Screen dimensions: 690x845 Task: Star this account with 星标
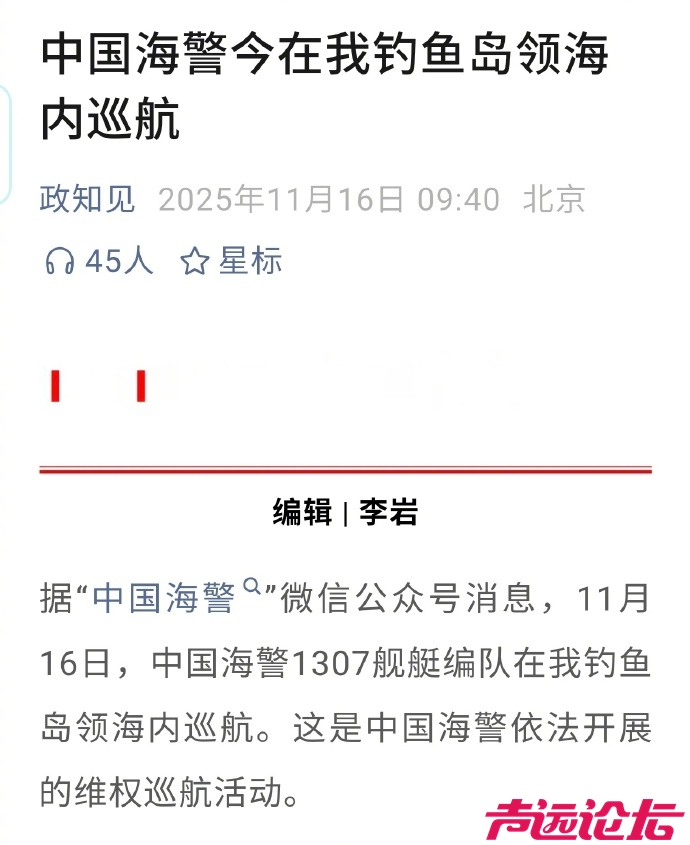231,262
